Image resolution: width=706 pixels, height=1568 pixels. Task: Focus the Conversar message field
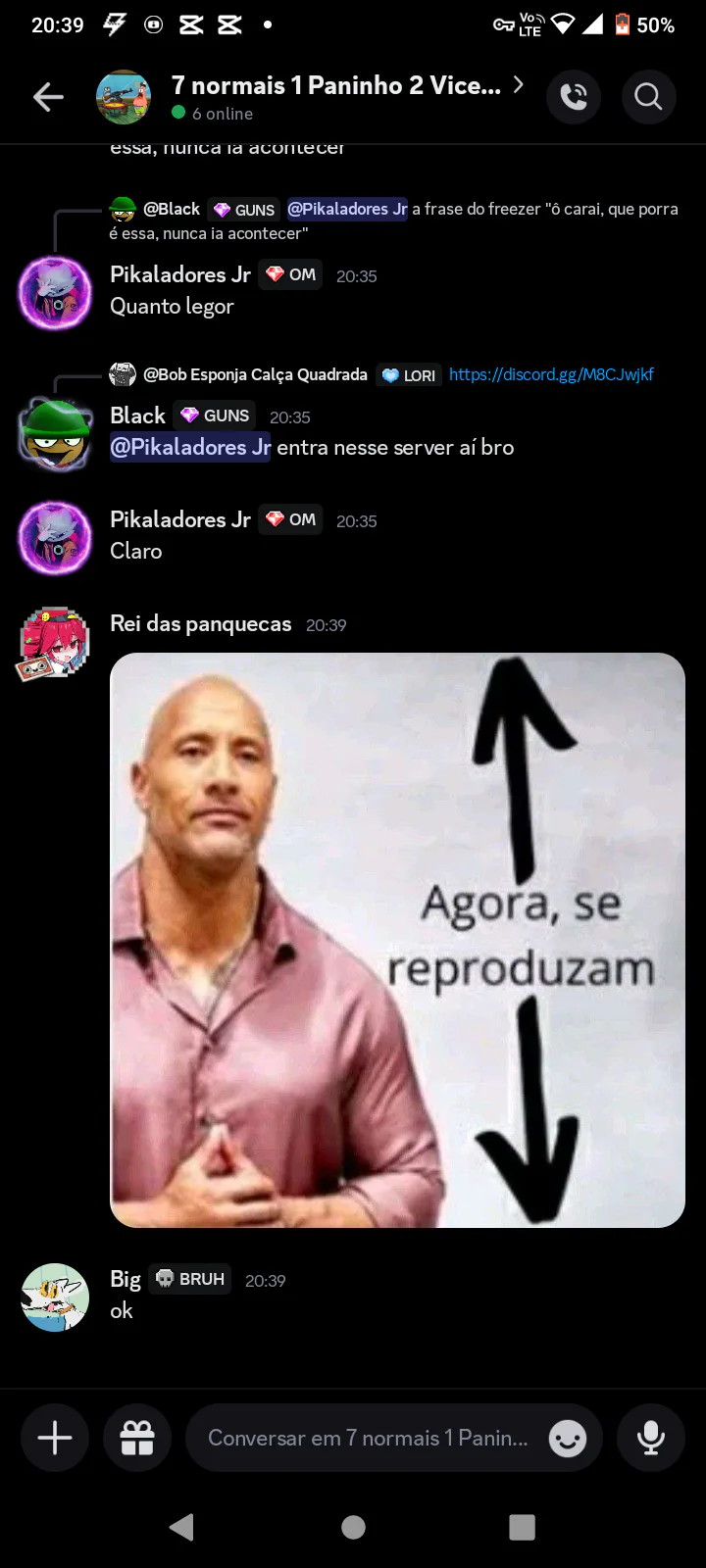click(368, 1438)
